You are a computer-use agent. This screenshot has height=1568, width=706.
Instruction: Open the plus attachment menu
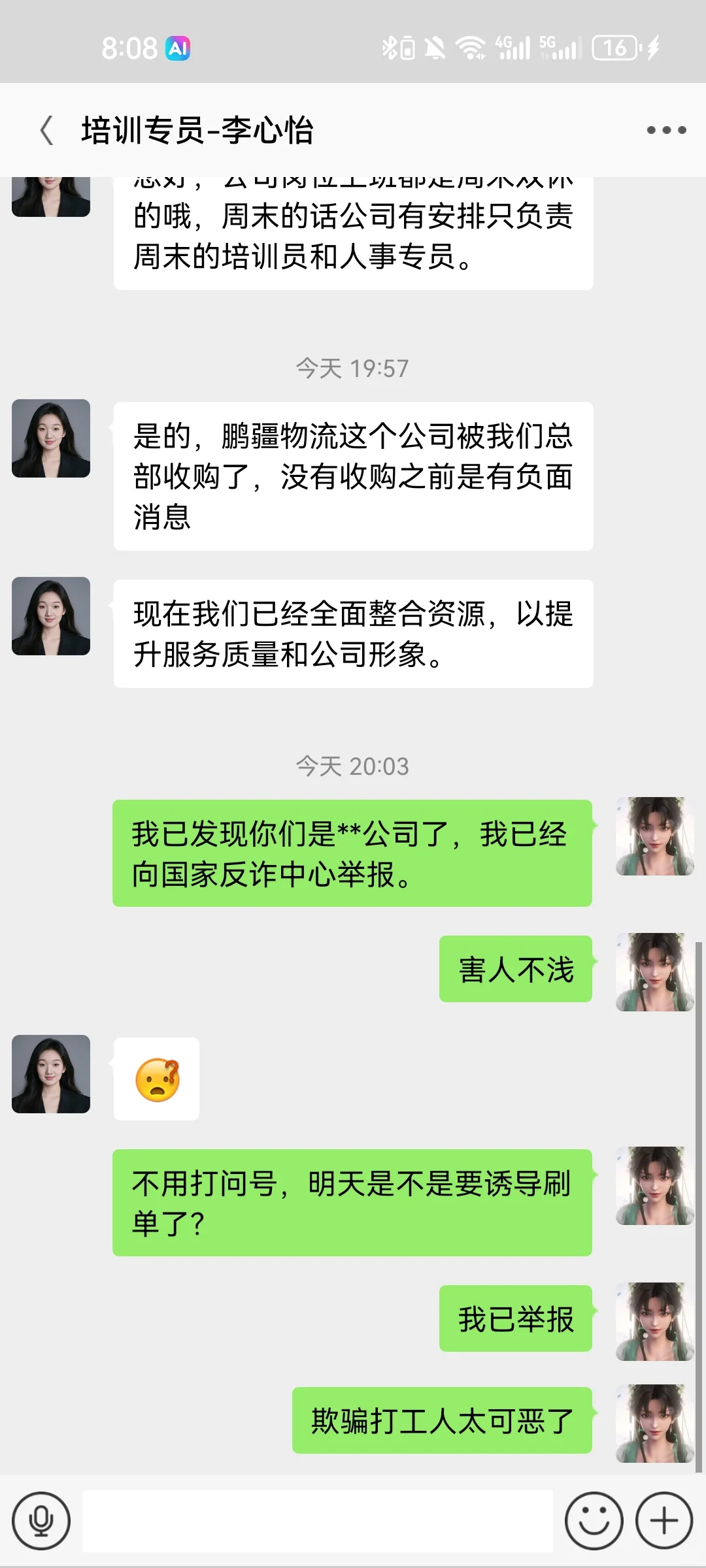tap(664, 1520)
